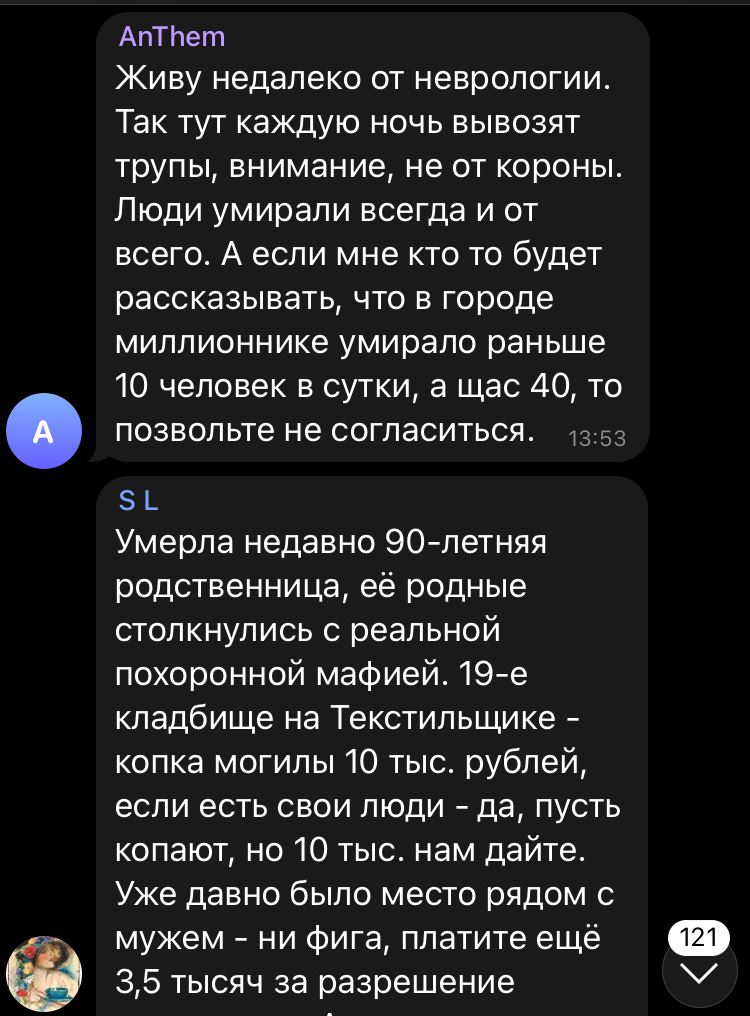Tap the AnThem sender name

click(171, 37)
